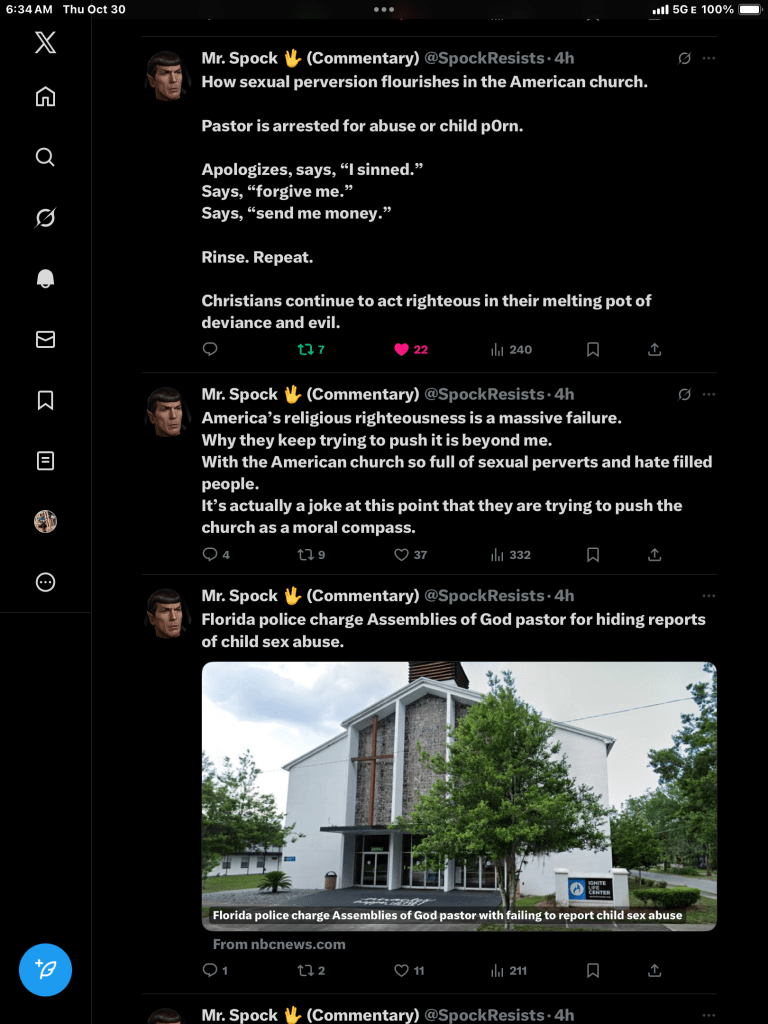Undo repost on 'sexual perversion flourishes' post
This screenshot has height=1024, width=768.
pos(306,350)
